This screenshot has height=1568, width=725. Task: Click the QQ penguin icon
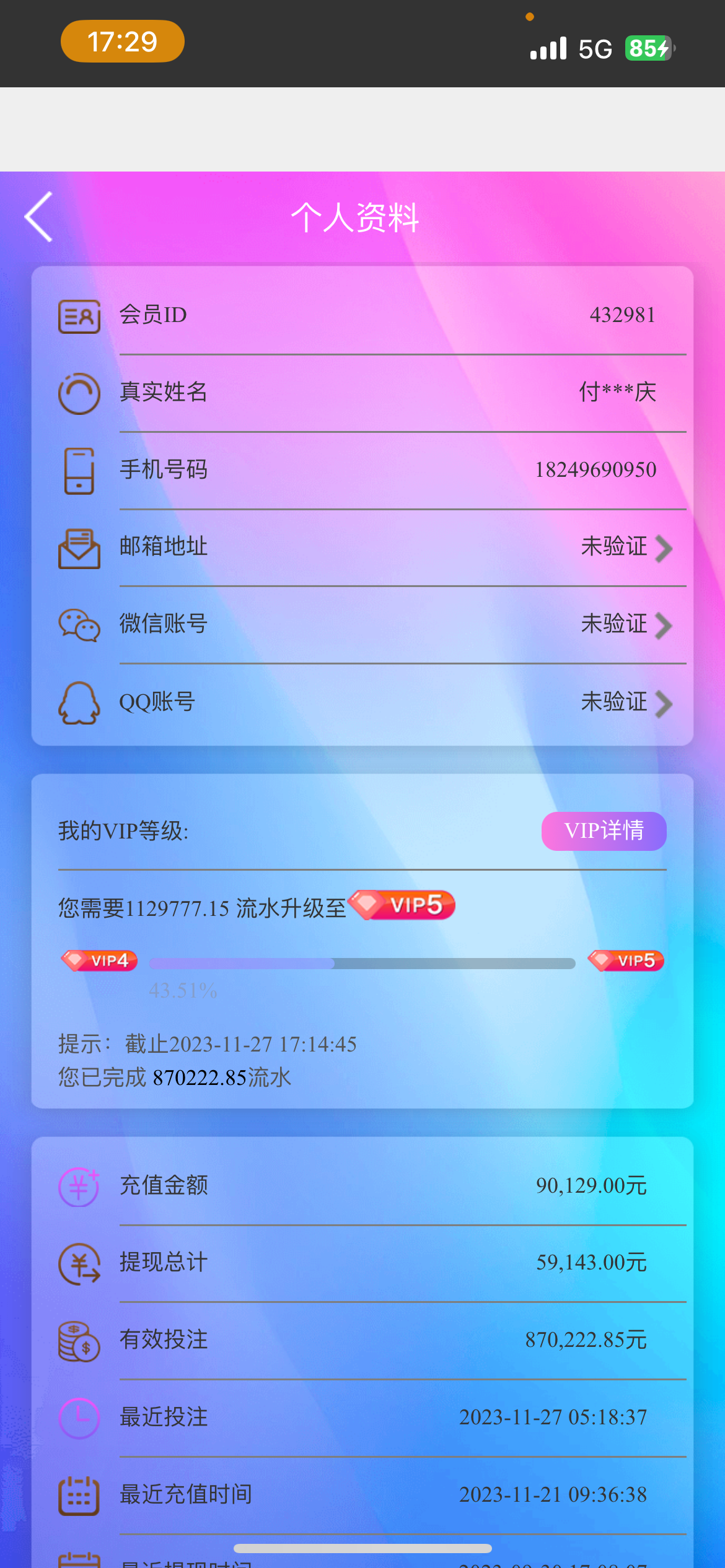(79, 703)
